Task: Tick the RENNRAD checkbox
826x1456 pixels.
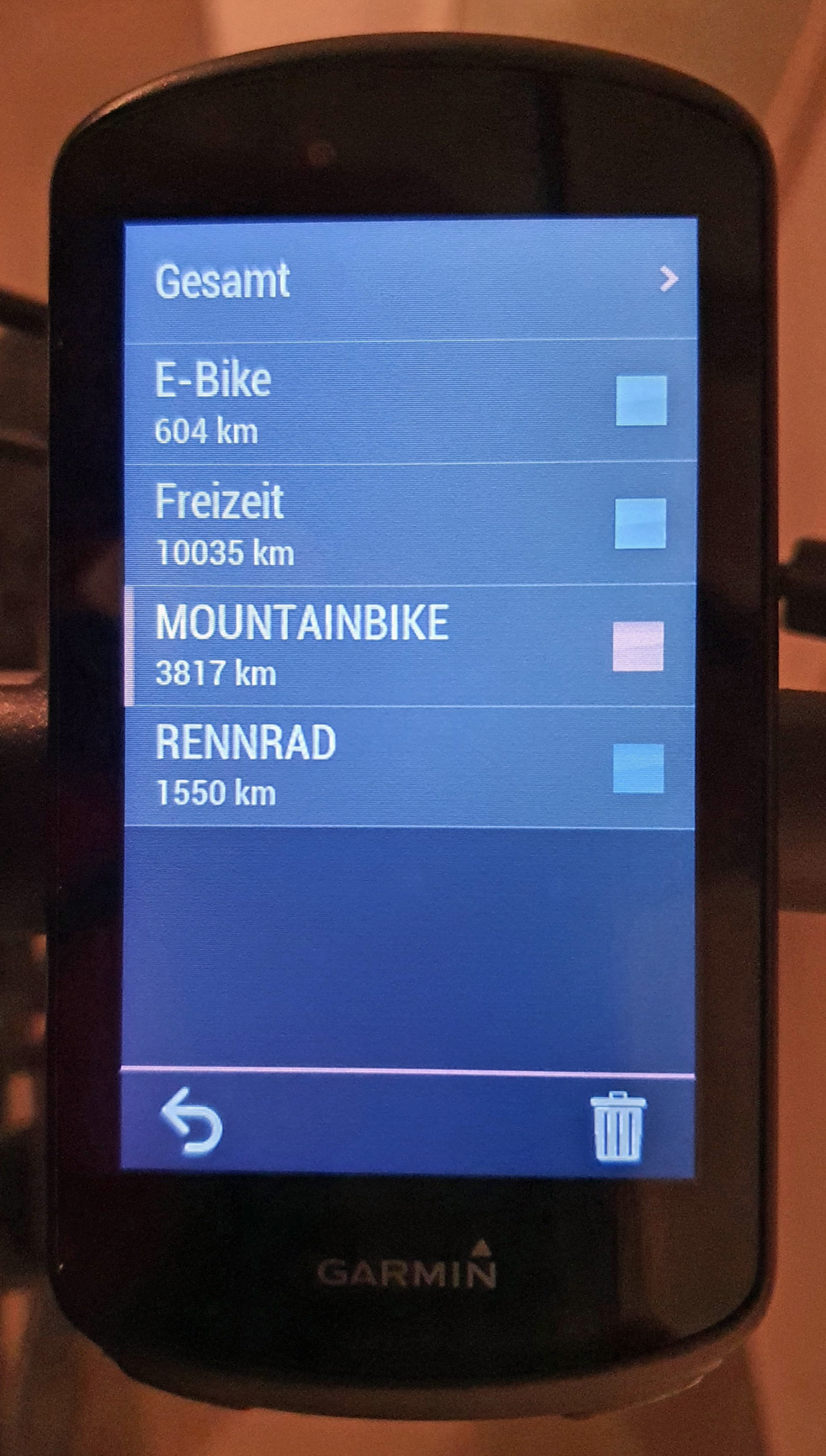Action: coord(638,768)
